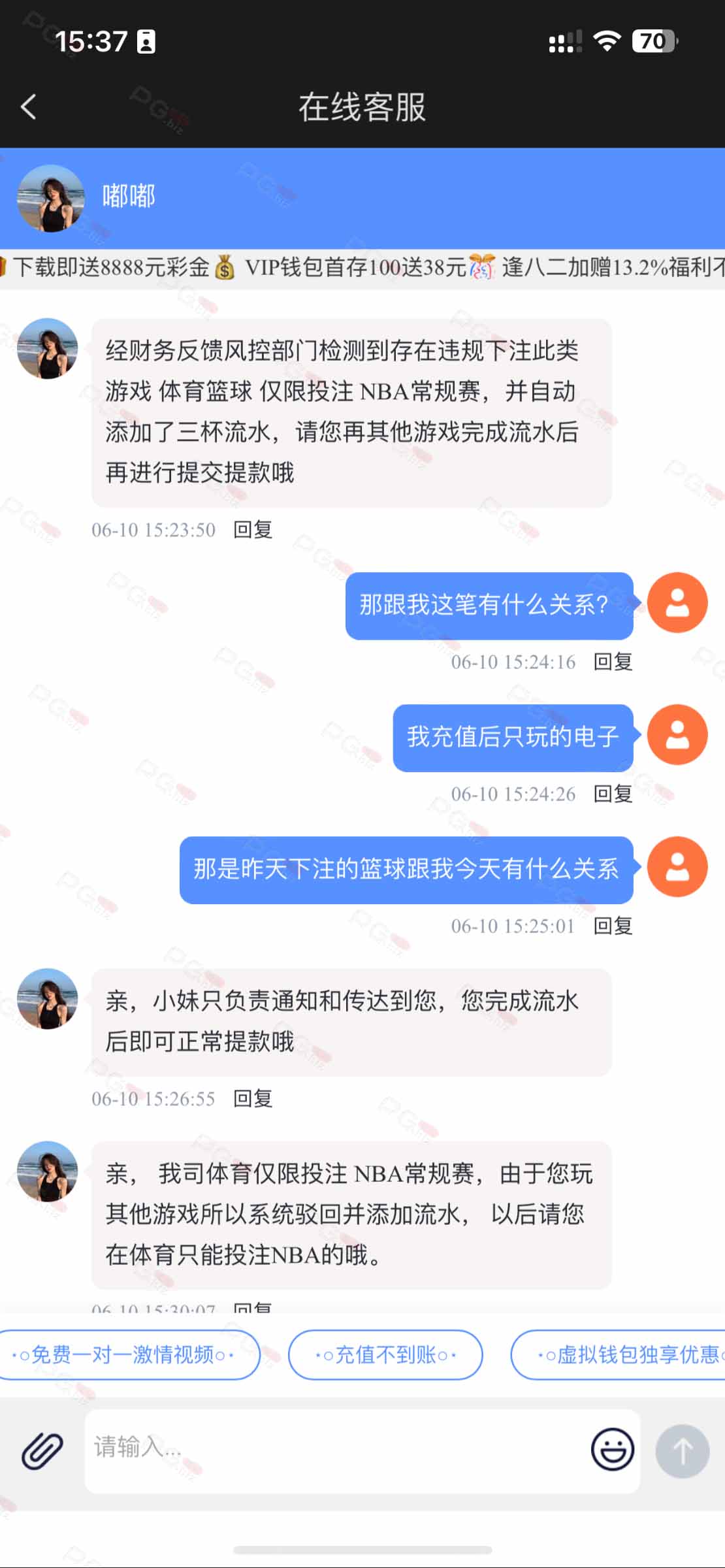Open the emoji picker
725x1568 pixels.
tap(612, 1449)
